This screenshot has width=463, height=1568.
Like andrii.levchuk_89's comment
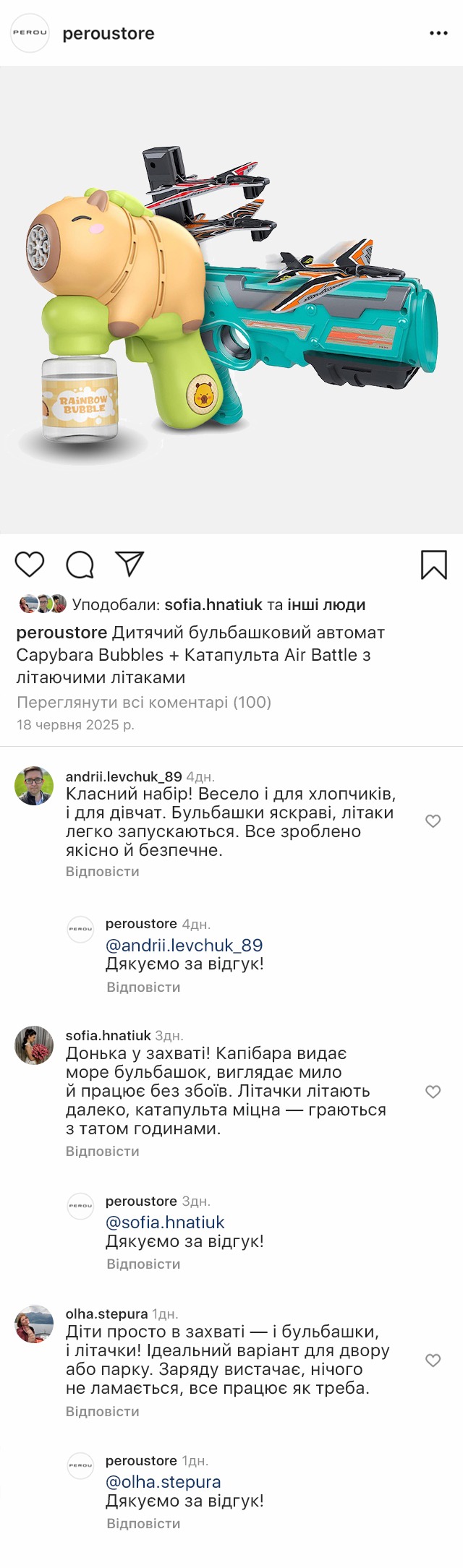[433, 821]
